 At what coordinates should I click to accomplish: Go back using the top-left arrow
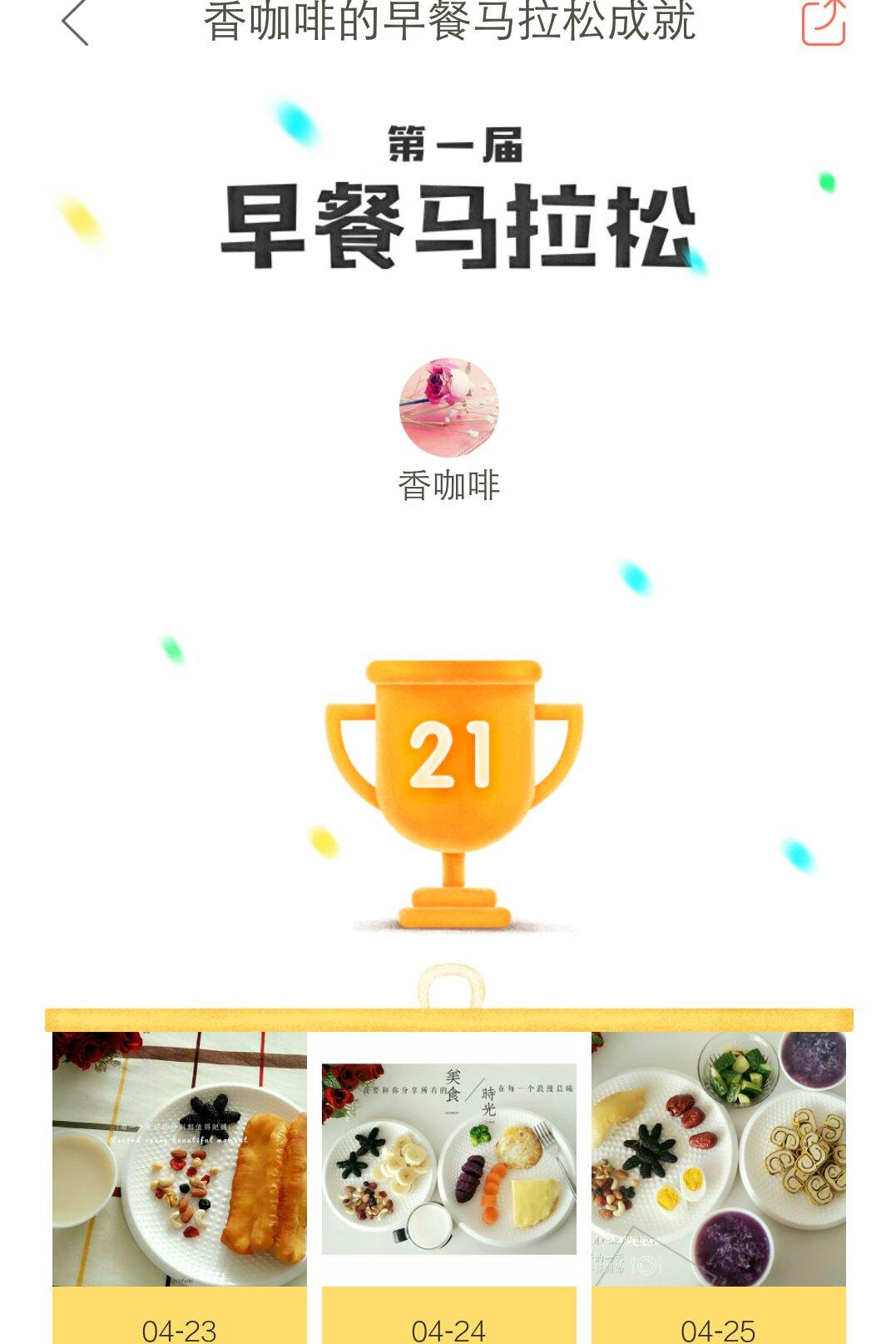click(x=75, y=22)
